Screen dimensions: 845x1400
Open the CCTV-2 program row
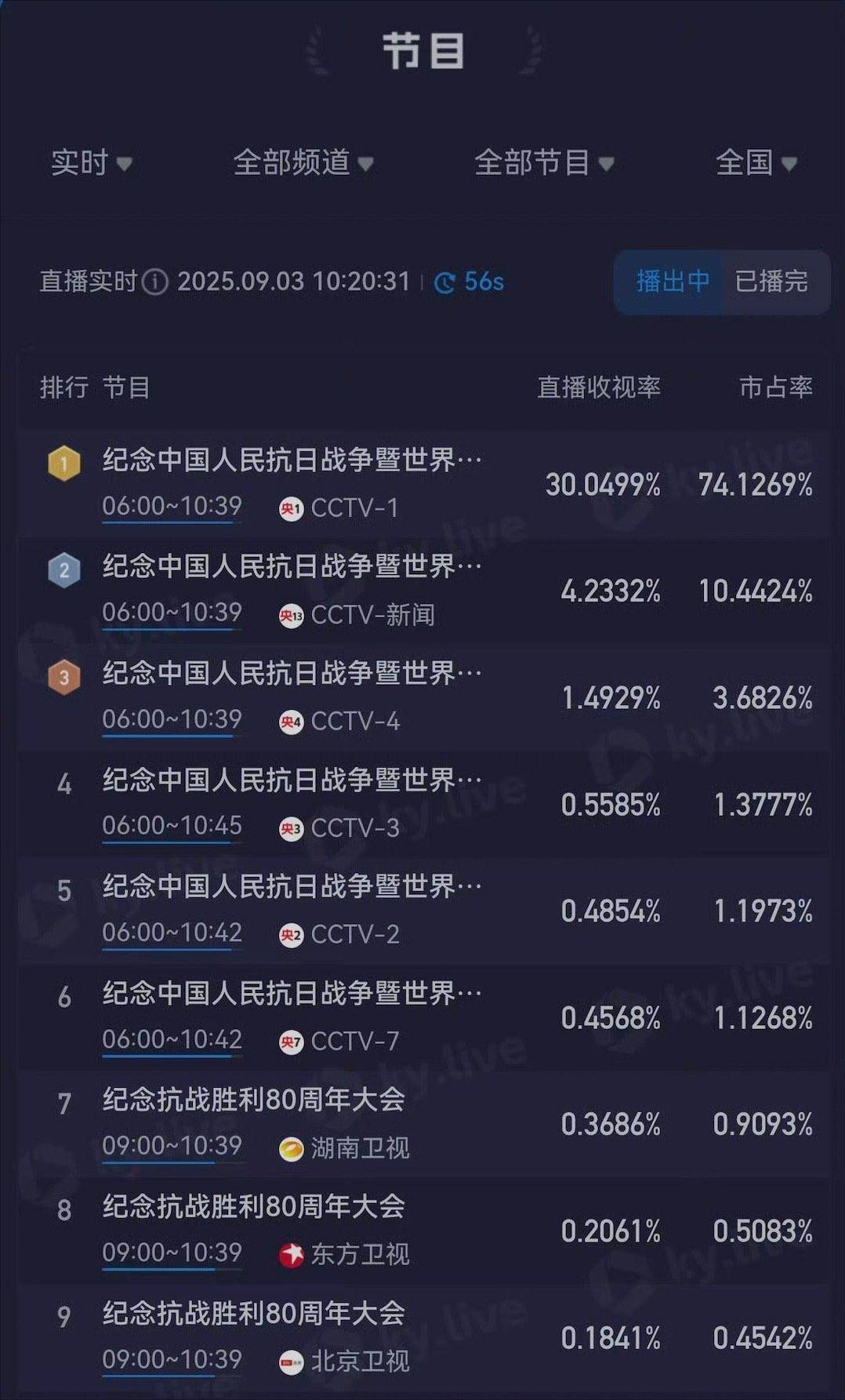423,911
